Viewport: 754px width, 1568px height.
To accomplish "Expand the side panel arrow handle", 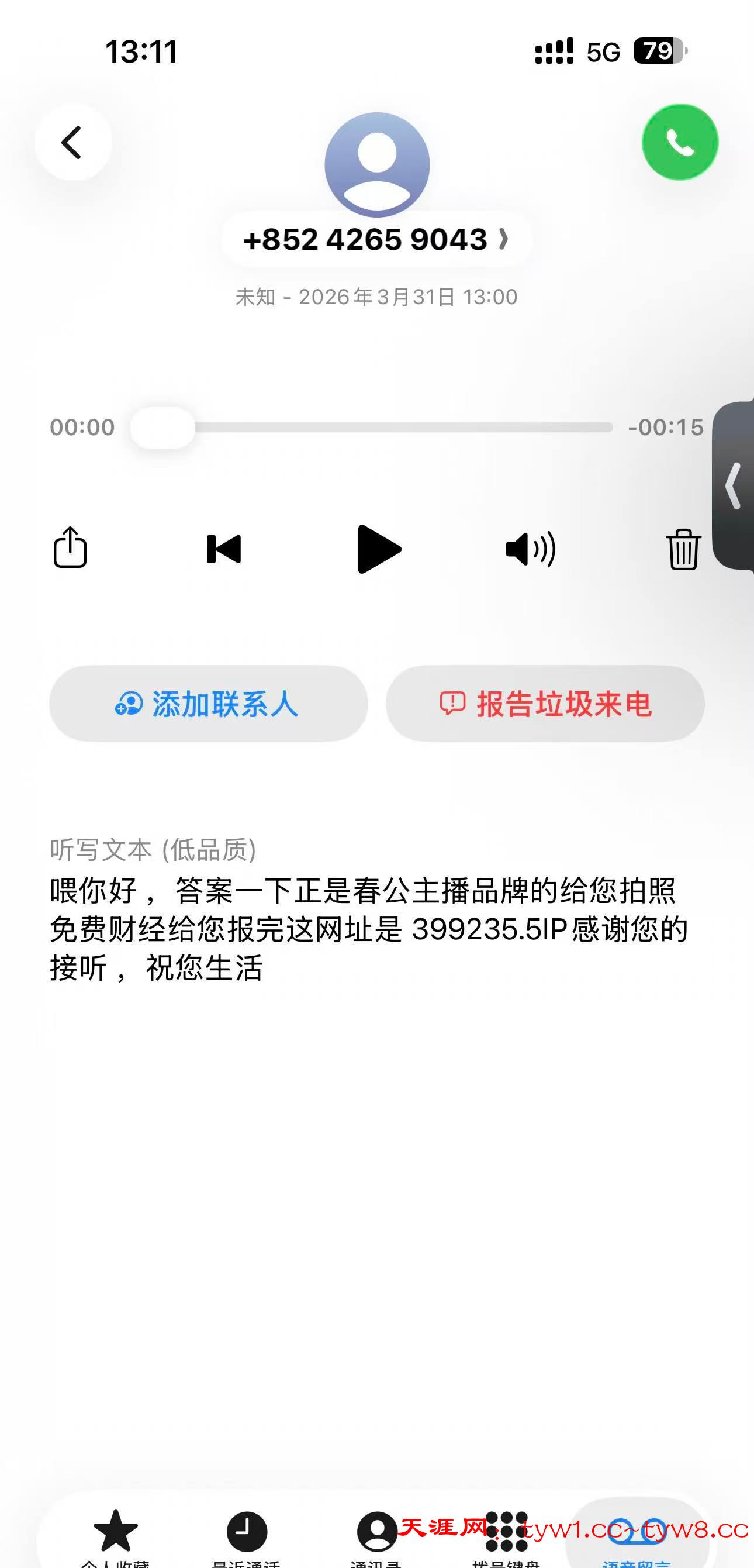I will pyautogui.click(x=734, y=486).
